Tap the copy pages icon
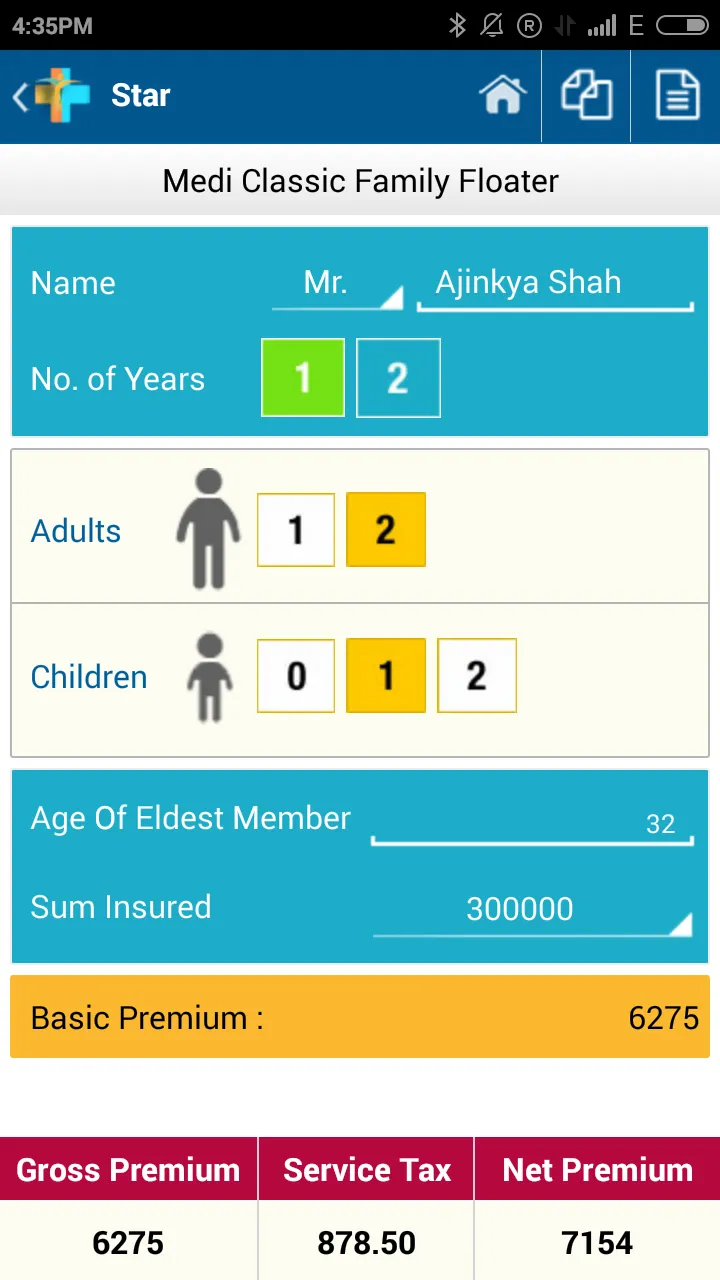Image resolution: width=720 pixels, height=1280 pixels. tap(586, 97)
